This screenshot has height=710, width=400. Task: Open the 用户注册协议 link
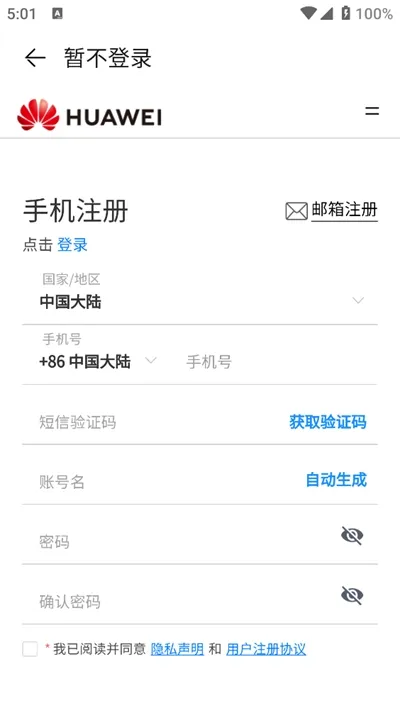[266, 649]
